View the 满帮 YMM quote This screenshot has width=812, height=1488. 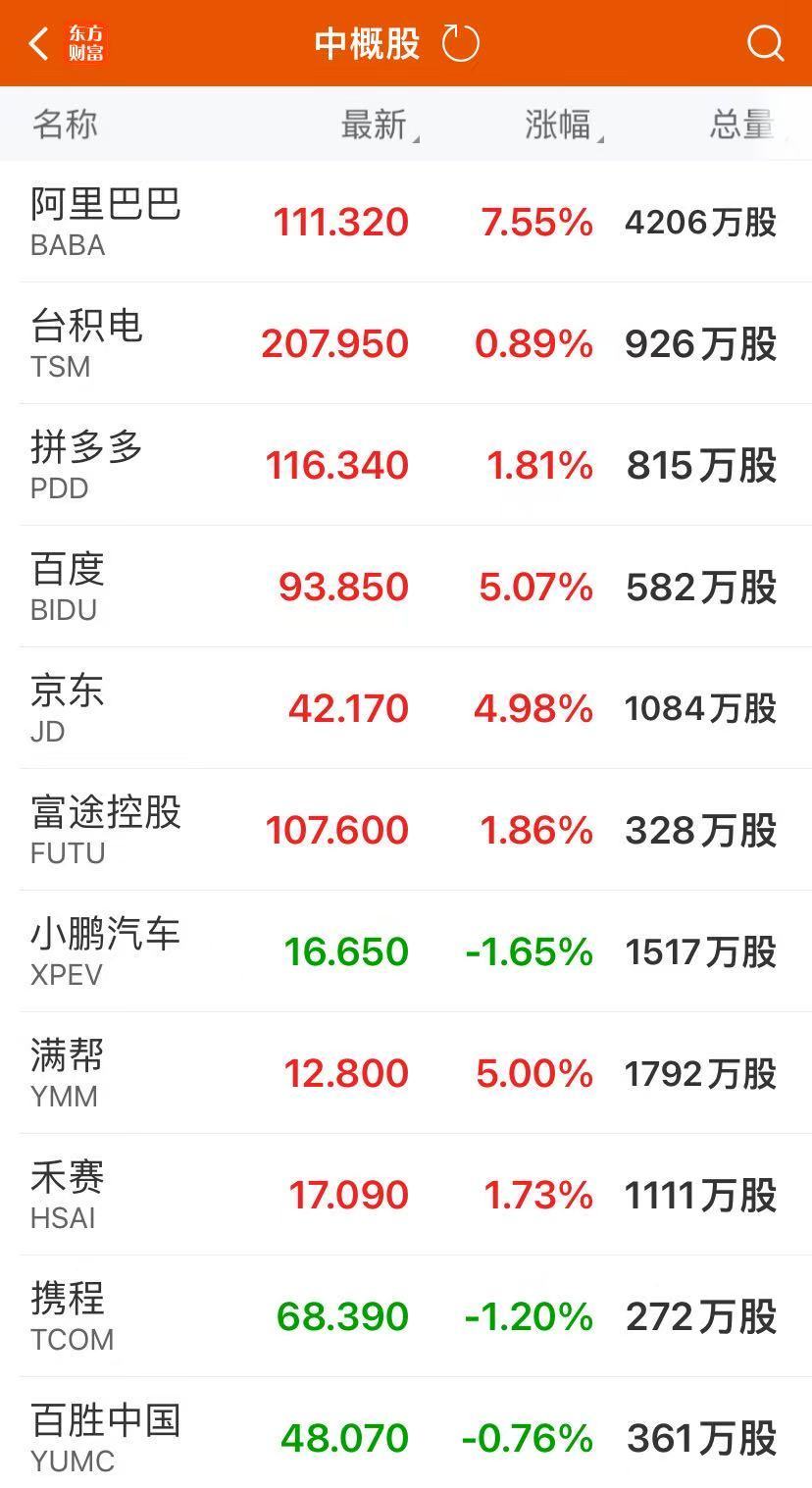(x=406, y=1073)
